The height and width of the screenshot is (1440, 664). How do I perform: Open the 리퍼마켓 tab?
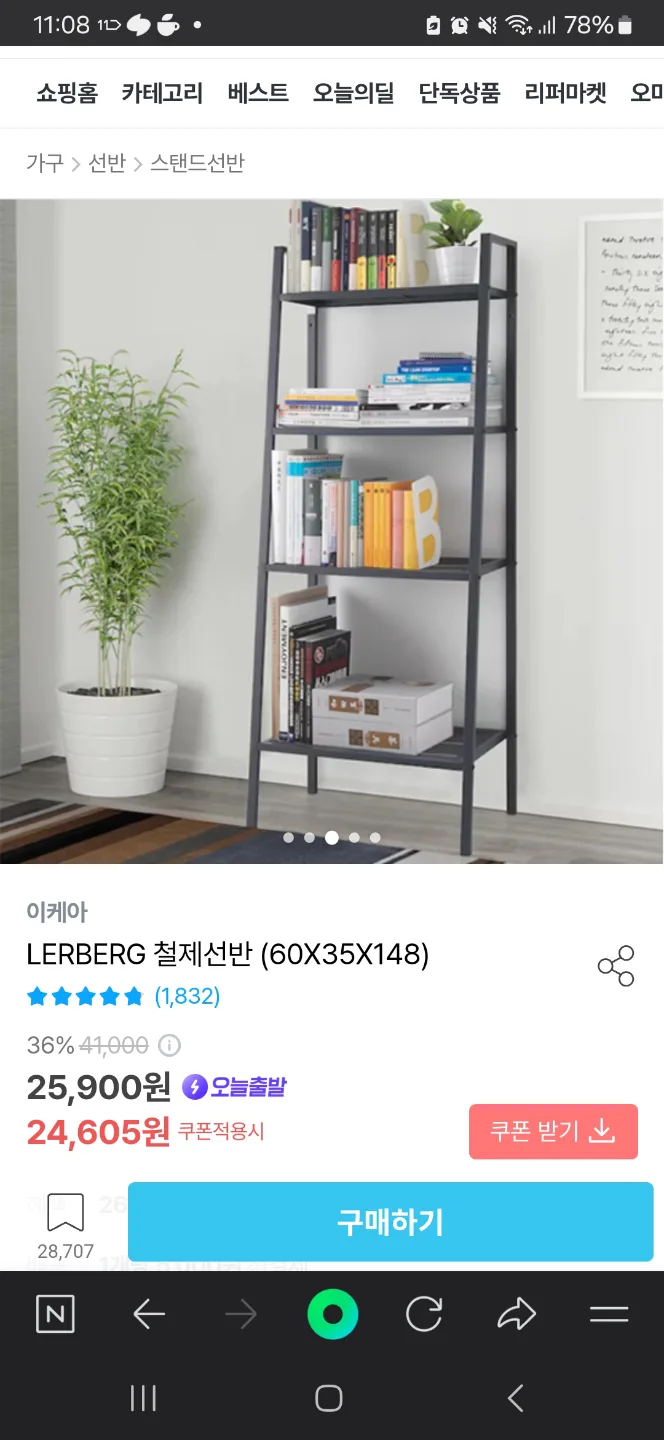click(565, 93)
